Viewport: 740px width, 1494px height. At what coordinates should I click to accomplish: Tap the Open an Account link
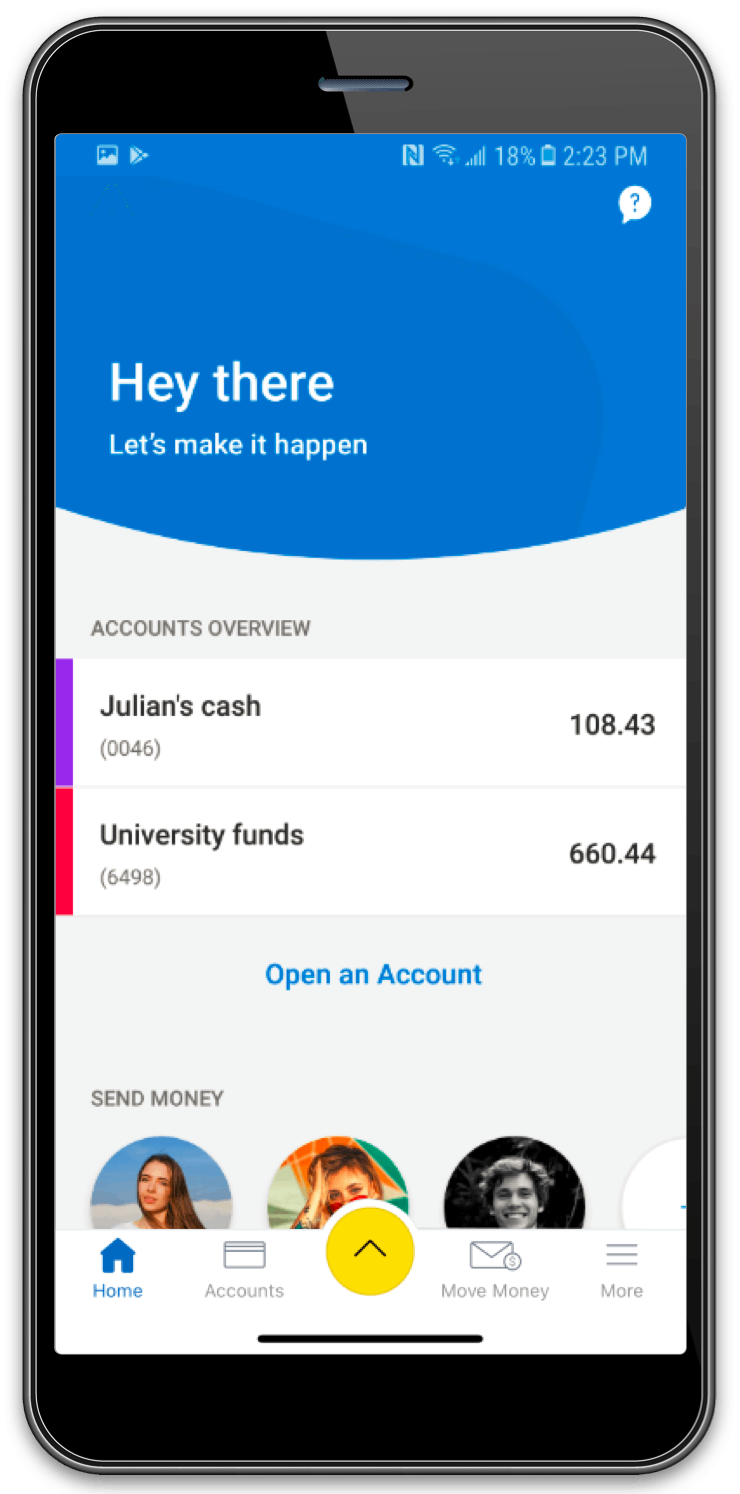pyautogui.click(x=373, y=974)
